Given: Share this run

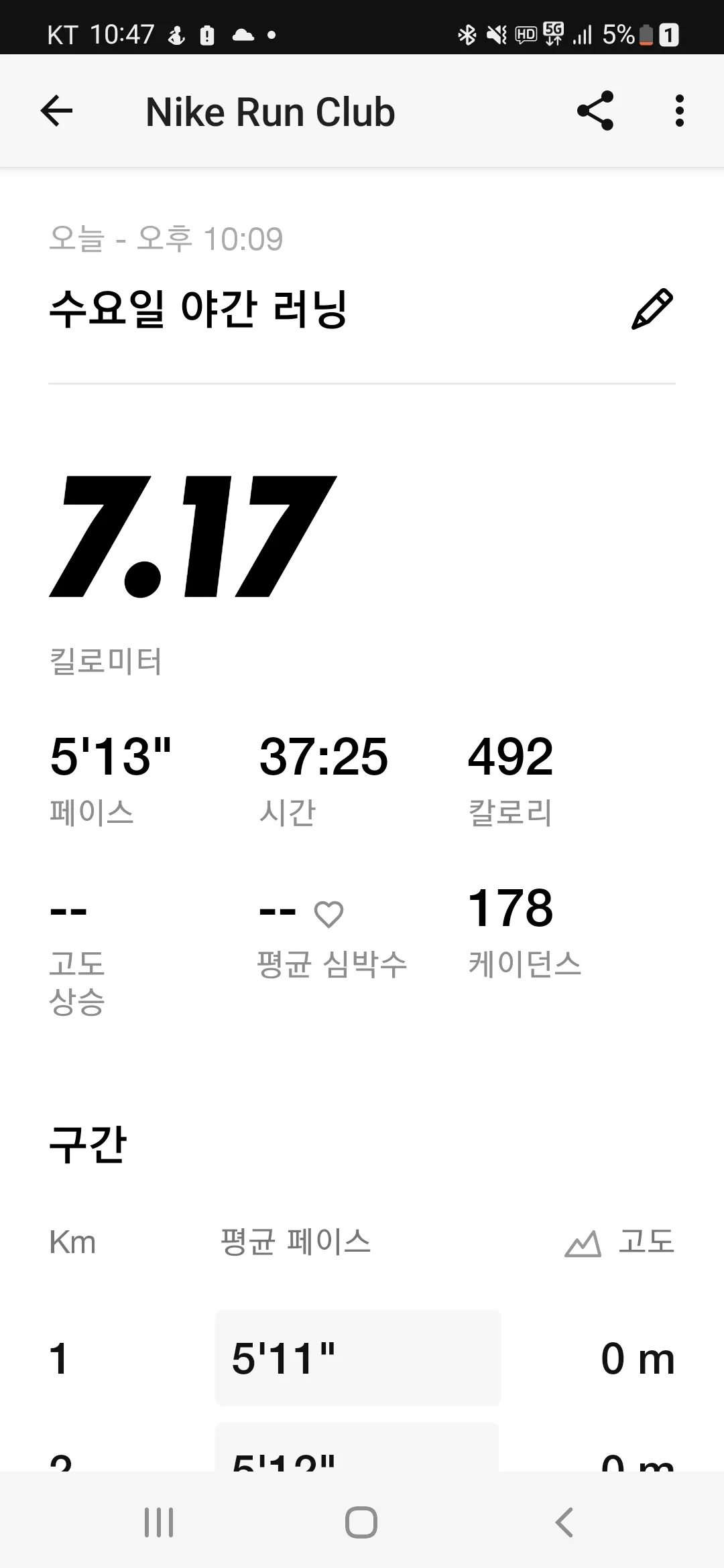Looking at the screenshot, I should click(595, 111).
